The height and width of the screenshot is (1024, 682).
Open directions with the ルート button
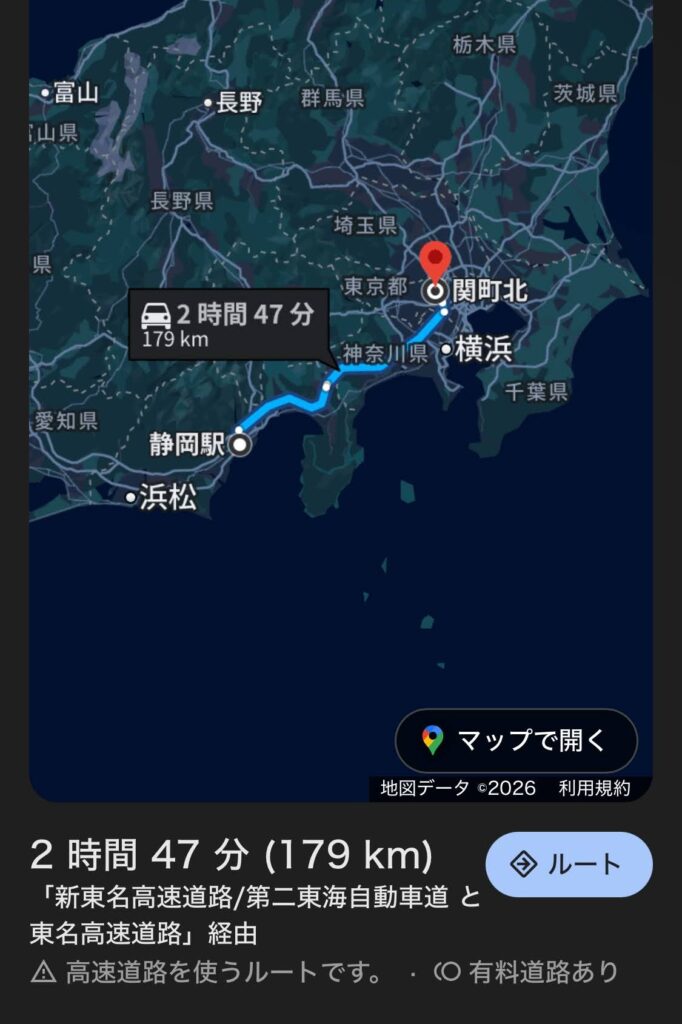(x=568, y=864)
